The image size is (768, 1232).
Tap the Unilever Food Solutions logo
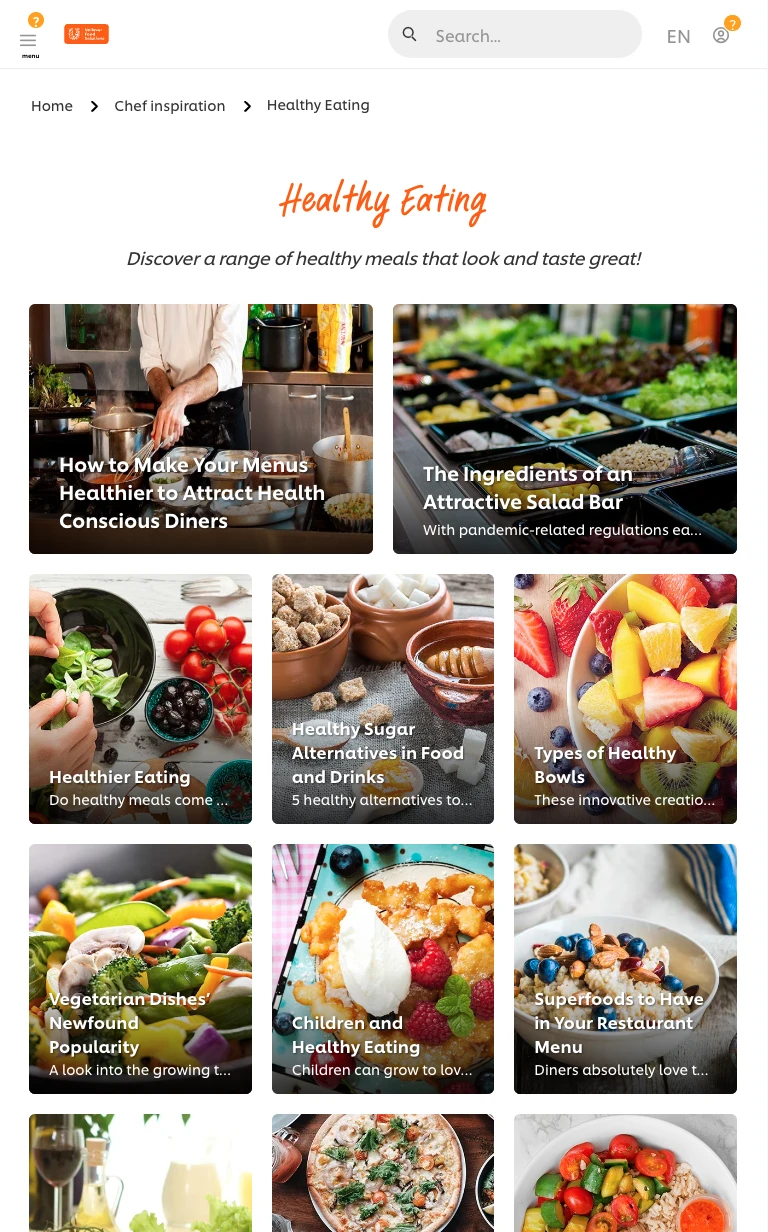86,34
